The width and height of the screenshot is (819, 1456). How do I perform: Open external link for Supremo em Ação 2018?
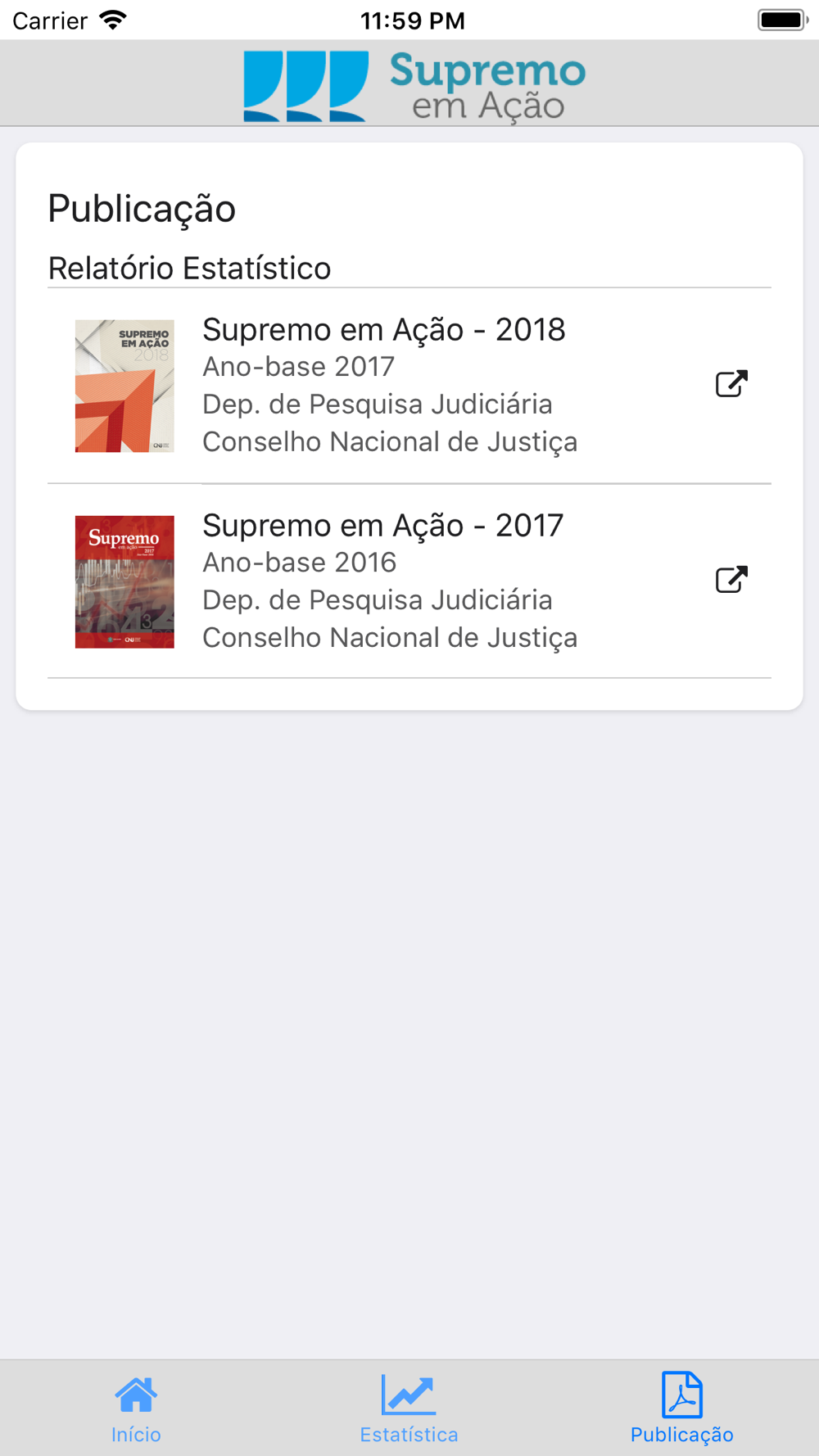tap(731, 383)
